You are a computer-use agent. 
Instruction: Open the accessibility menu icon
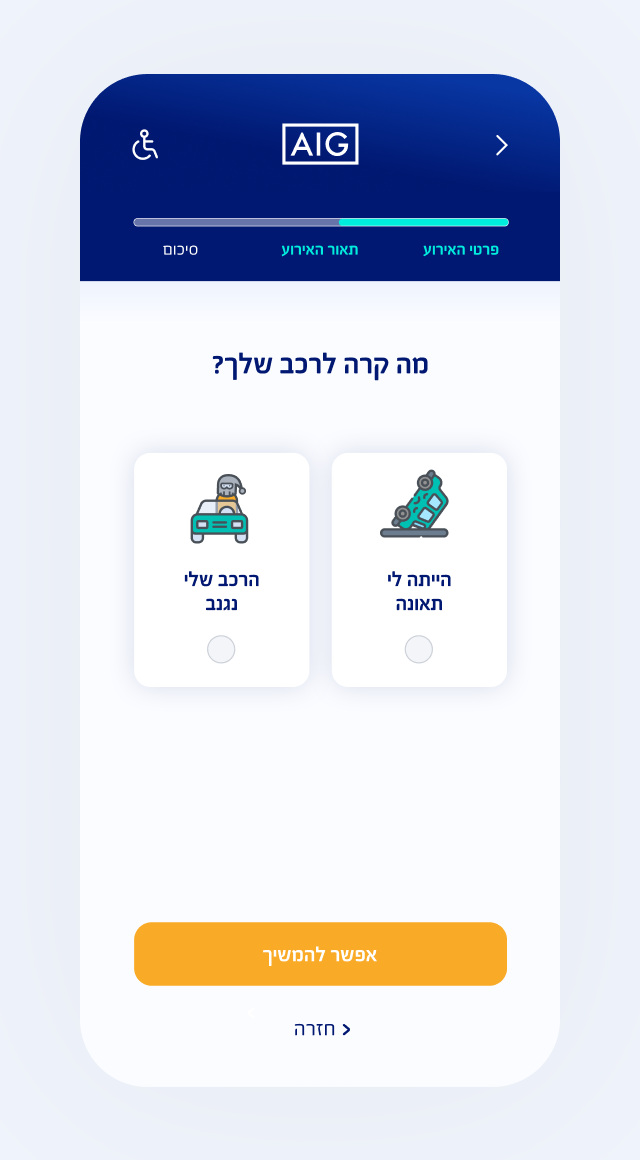point(145,144)
